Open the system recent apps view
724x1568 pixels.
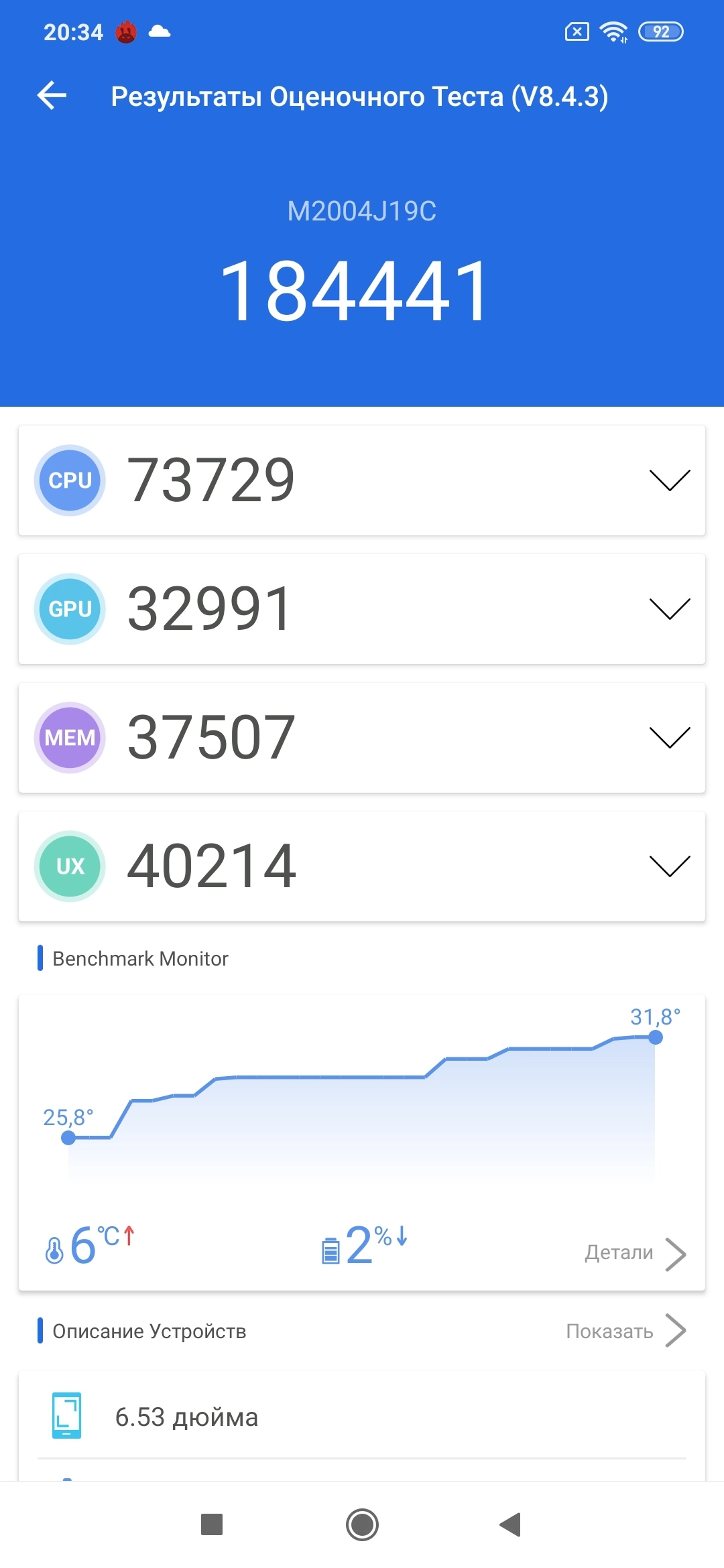[x=212, y=1524]
